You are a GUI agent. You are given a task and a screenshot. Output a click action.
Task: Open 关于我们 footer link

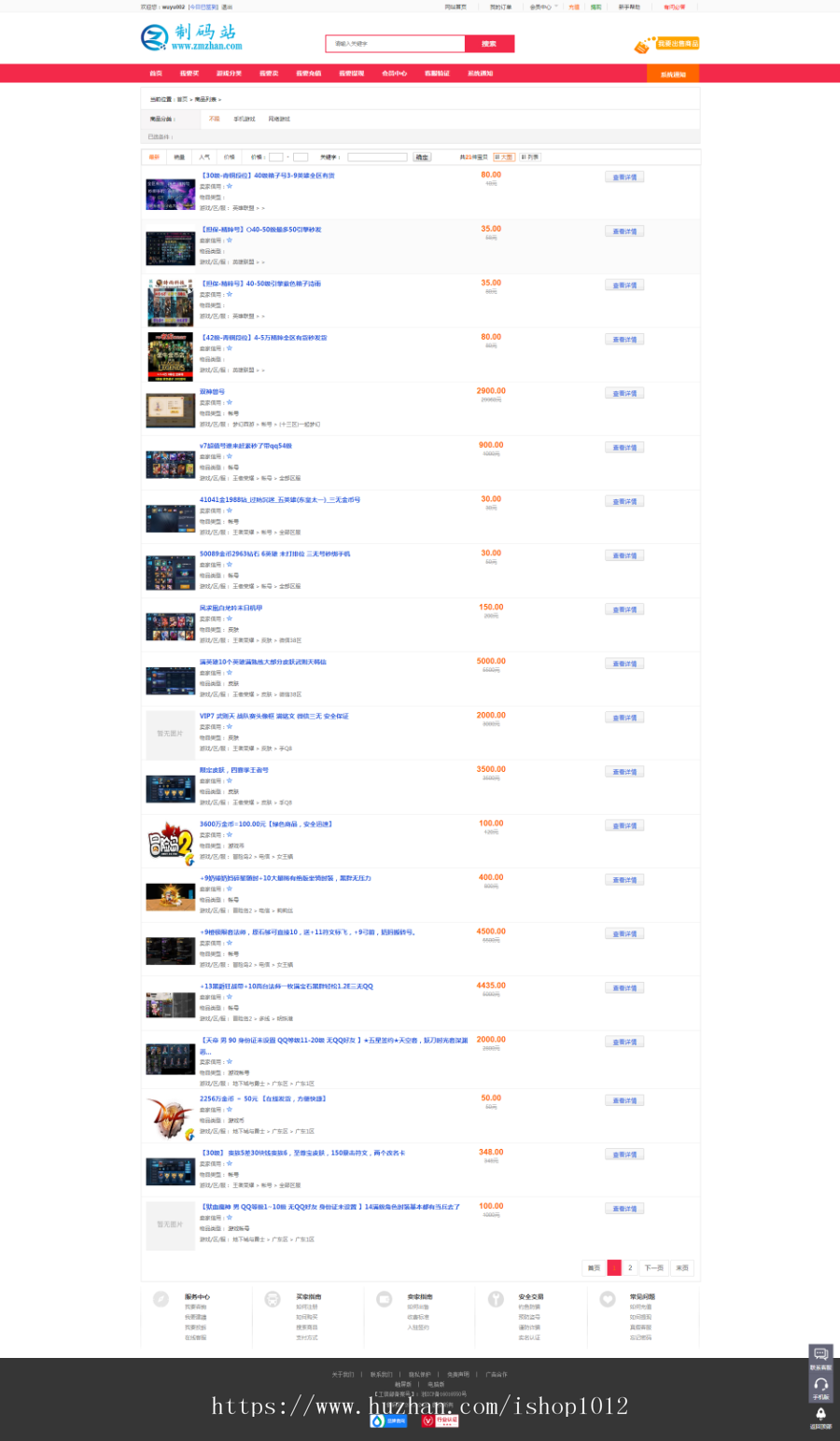[343, 1374]
